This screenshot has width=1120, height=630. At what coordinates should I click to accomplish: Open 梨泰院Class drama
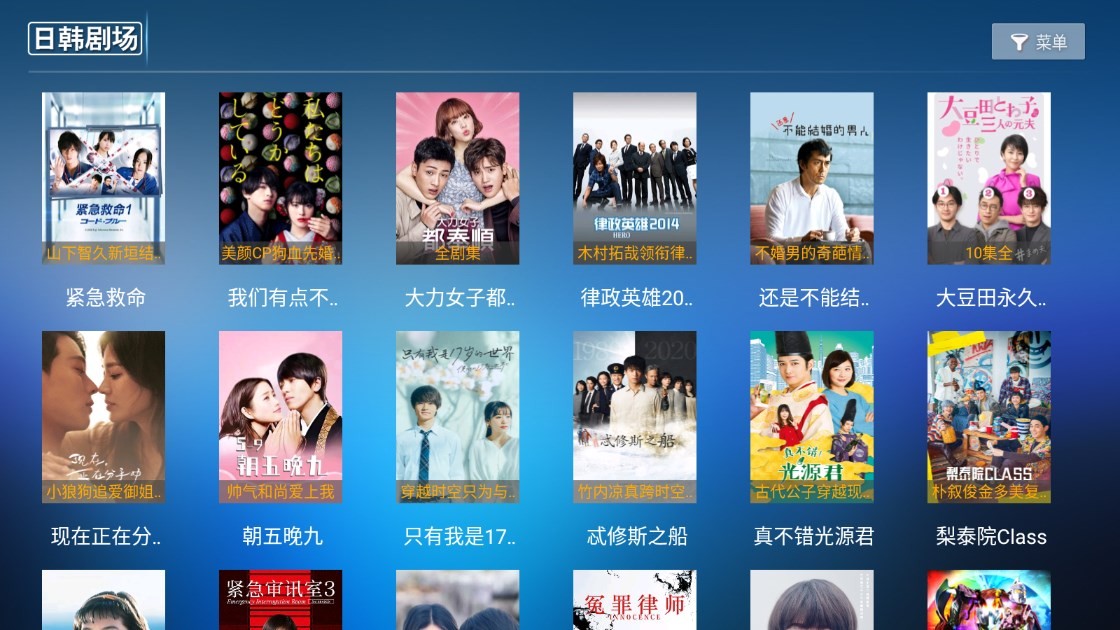(989, 417)
